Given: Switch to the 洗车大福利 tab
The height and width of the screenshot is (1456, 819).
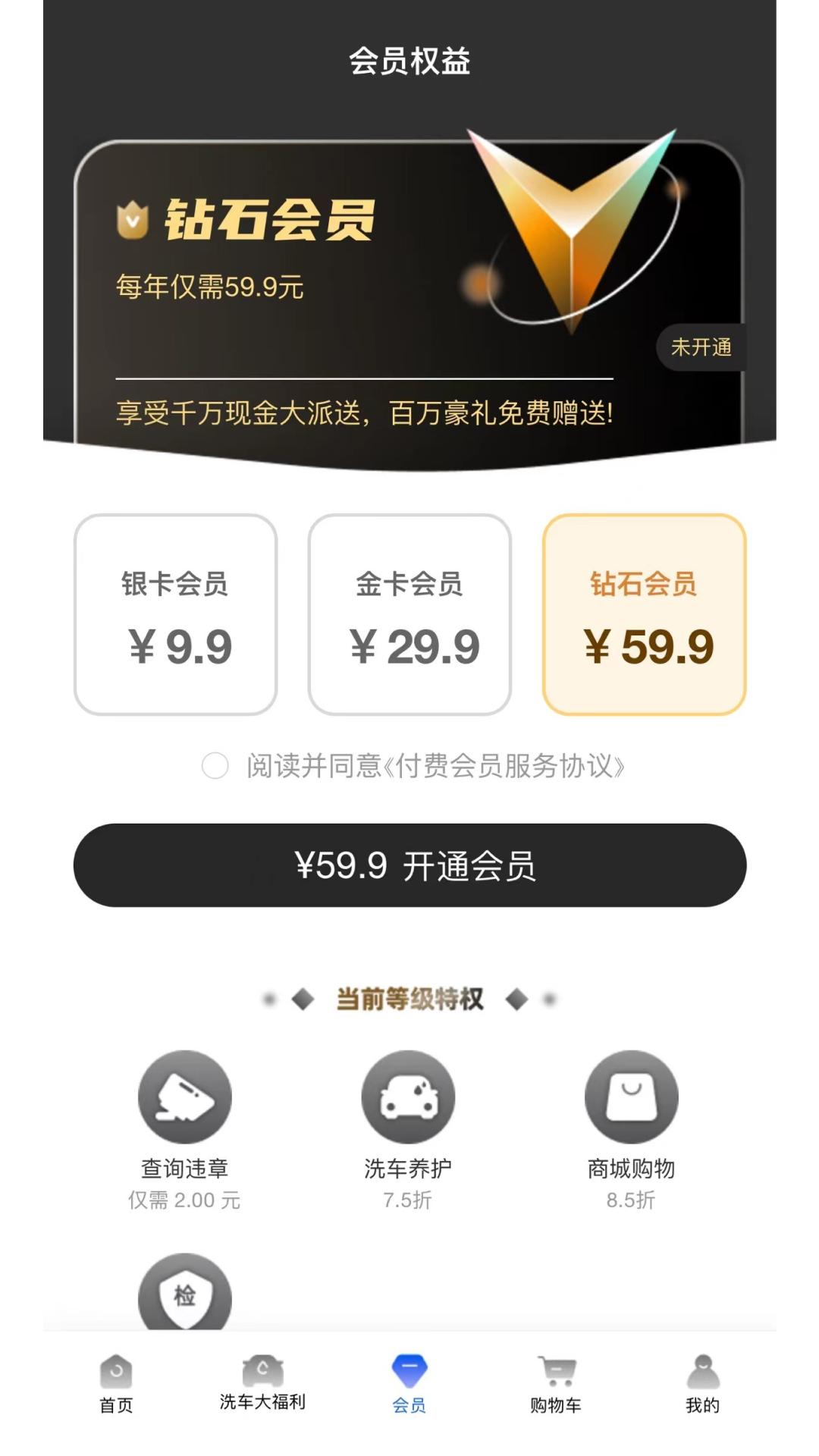Looking at the screenshot, I should coord(262,1384).
